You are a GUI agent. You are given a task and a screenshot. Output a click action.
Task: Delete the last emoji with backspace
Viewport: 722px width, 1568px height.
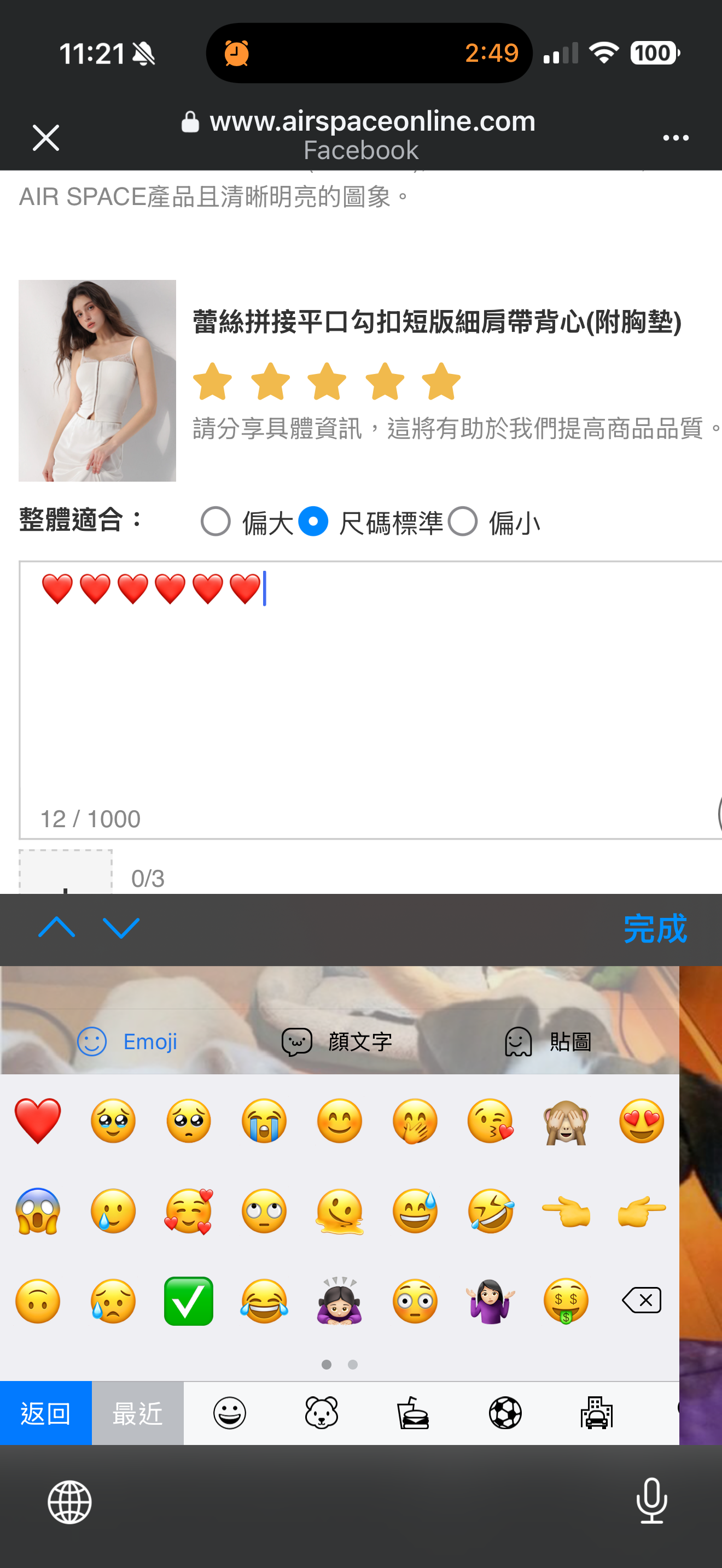tap(641, 1301)
